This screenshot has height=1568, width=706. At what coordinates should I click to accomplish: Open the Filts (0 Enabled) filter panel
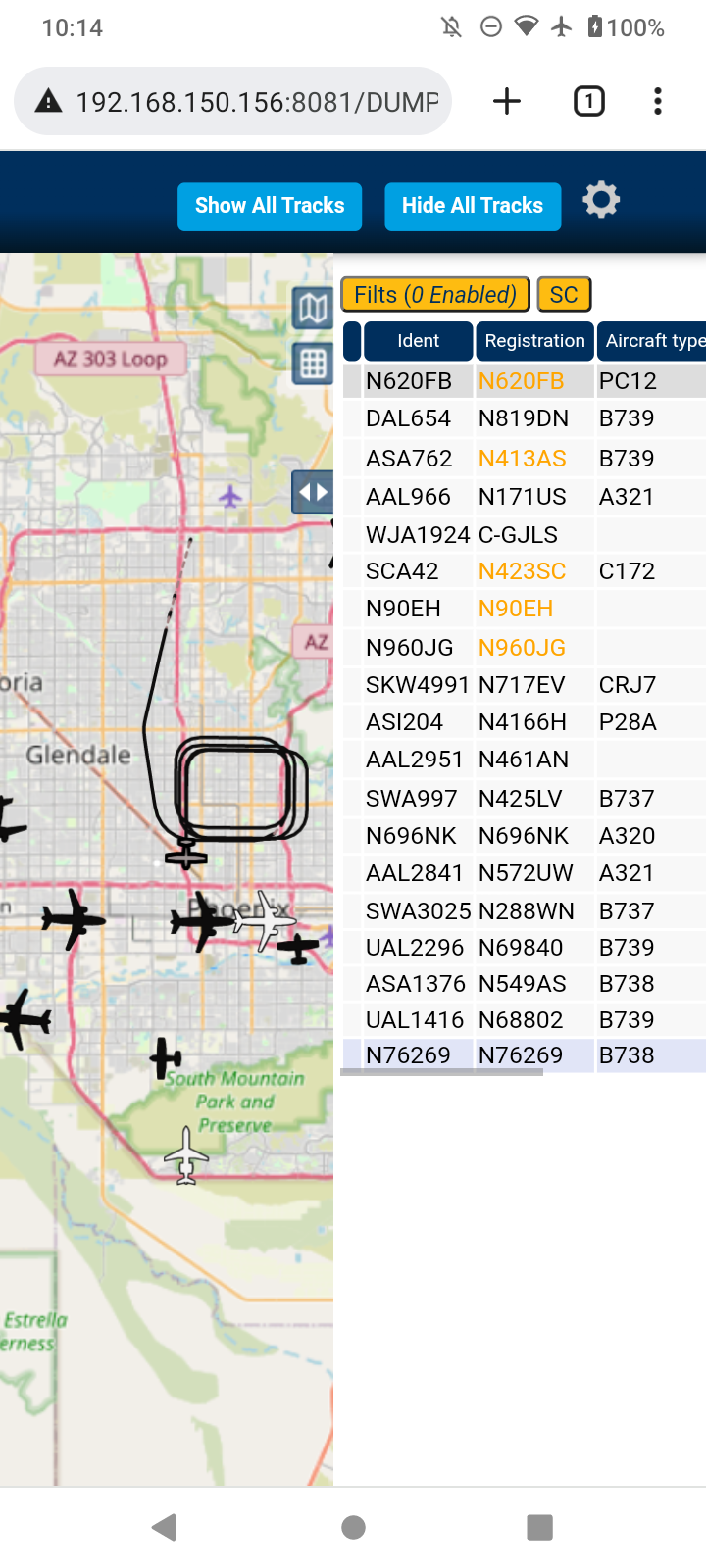coord(435,294)
